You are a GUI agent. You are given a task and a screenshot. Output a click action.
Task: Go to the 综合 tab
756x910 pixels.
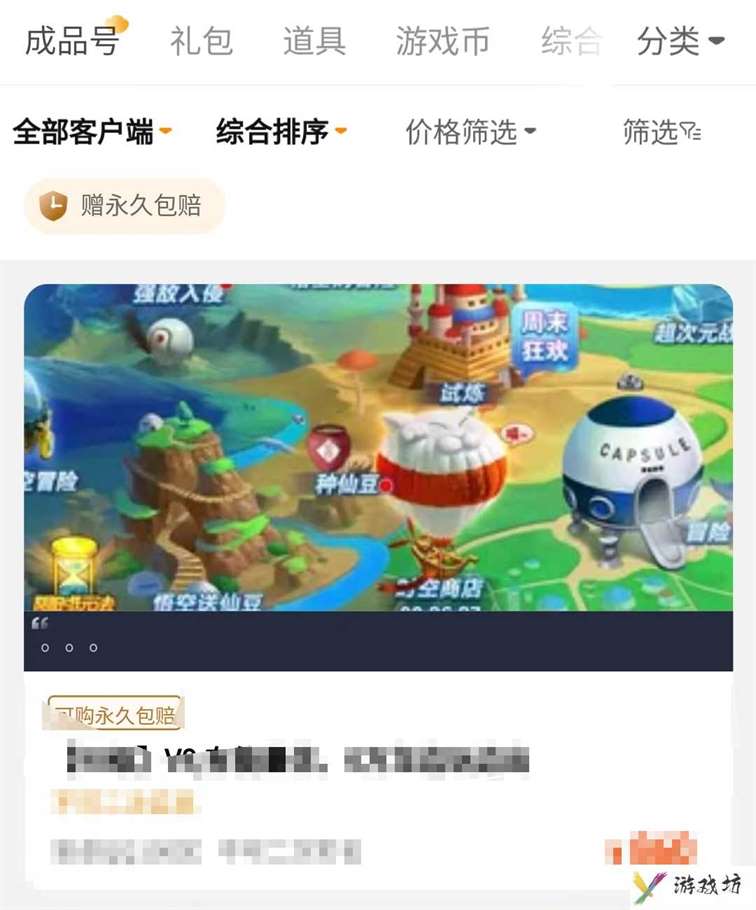[x=572, y=41]
